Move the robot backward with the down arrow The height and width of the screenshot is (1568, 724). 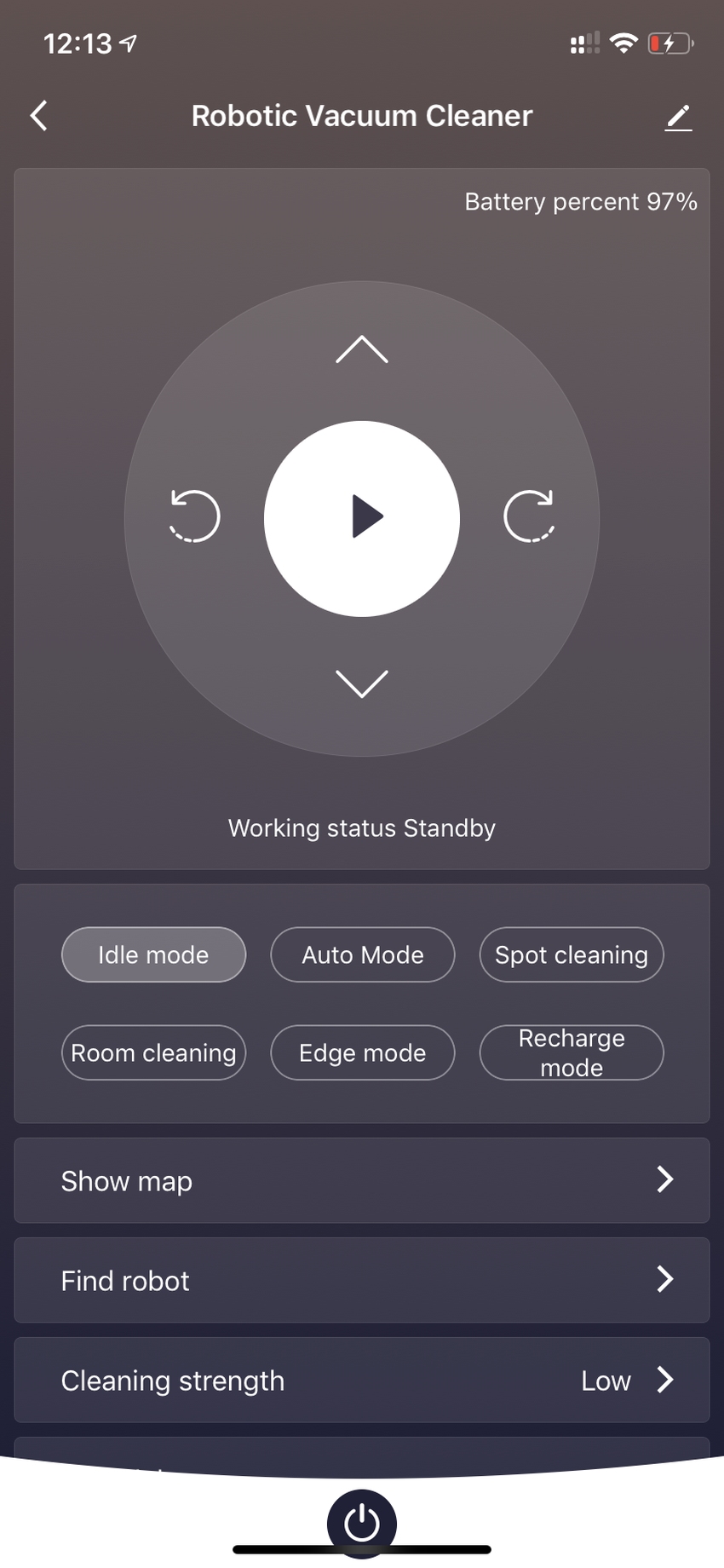(x=362, y=683)
